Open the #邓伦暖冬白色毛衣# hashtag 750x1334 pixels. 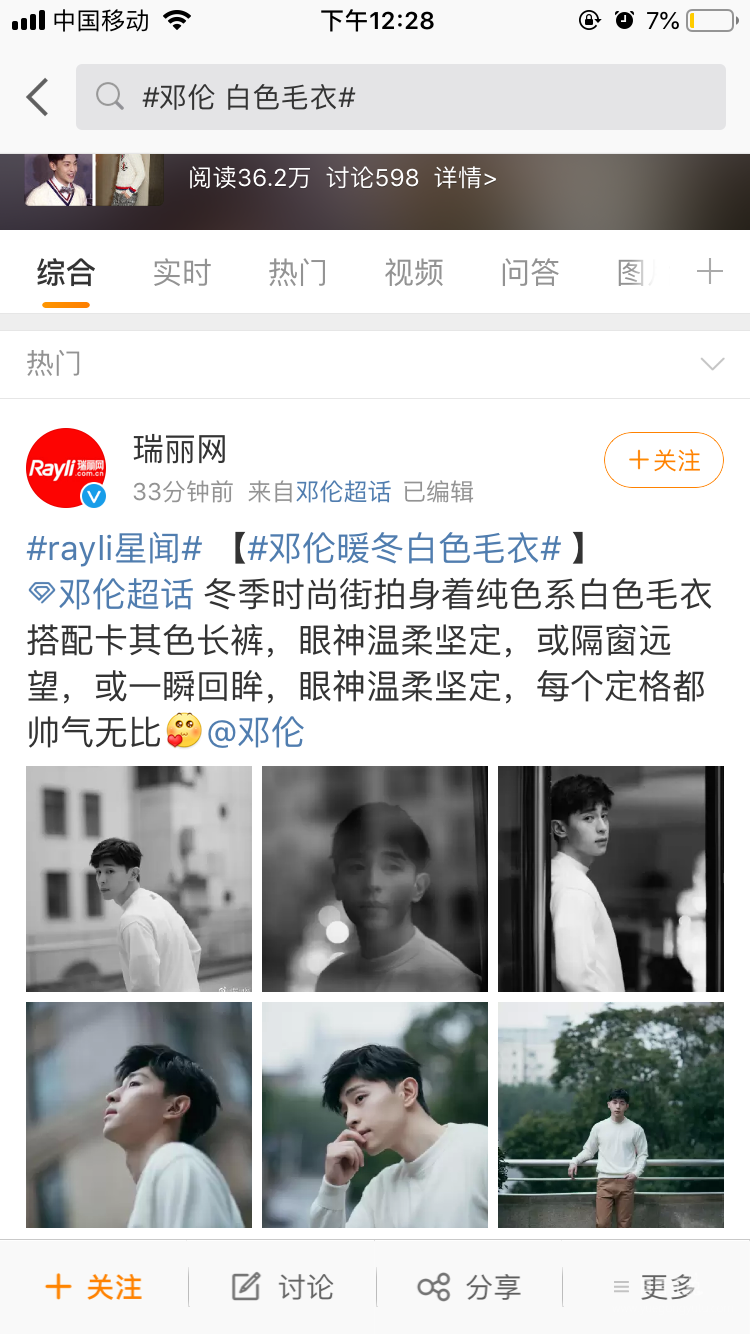click(405, 548)
